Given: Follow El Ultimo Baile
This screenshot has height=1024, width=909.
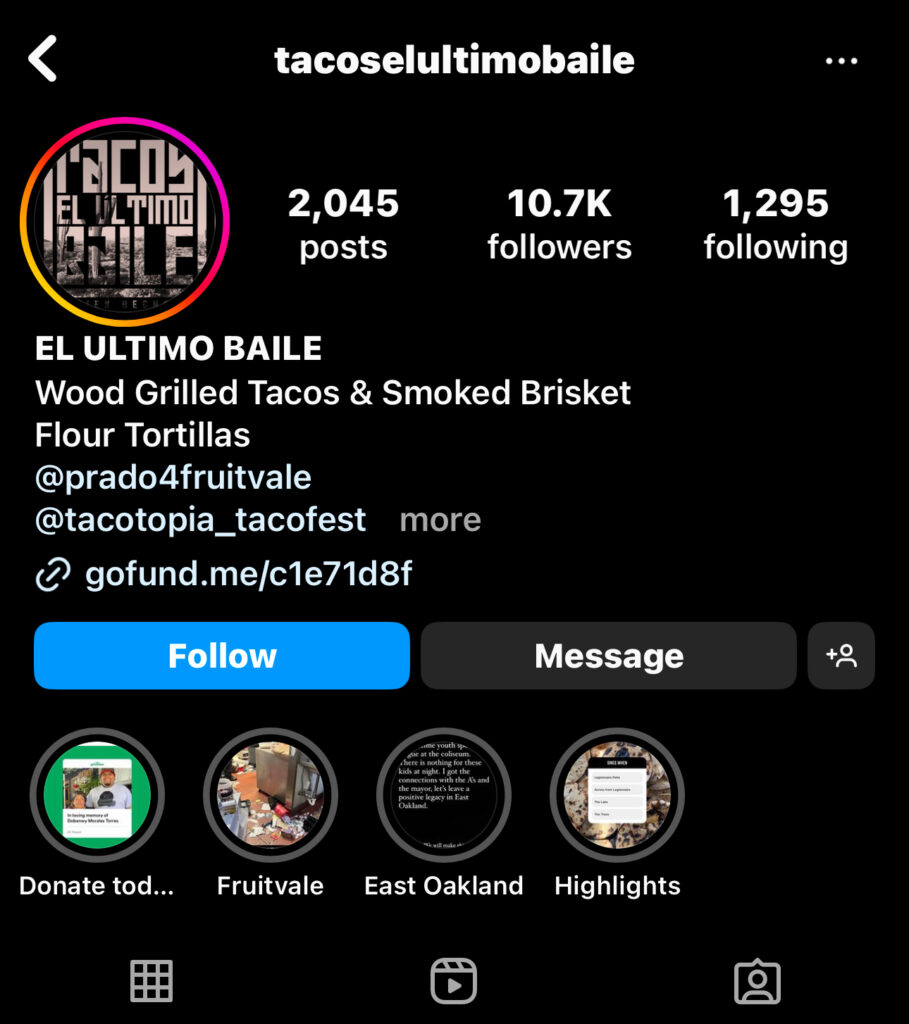Looking at the screenshot, I should pyautogui.click(x=222, y=656).
